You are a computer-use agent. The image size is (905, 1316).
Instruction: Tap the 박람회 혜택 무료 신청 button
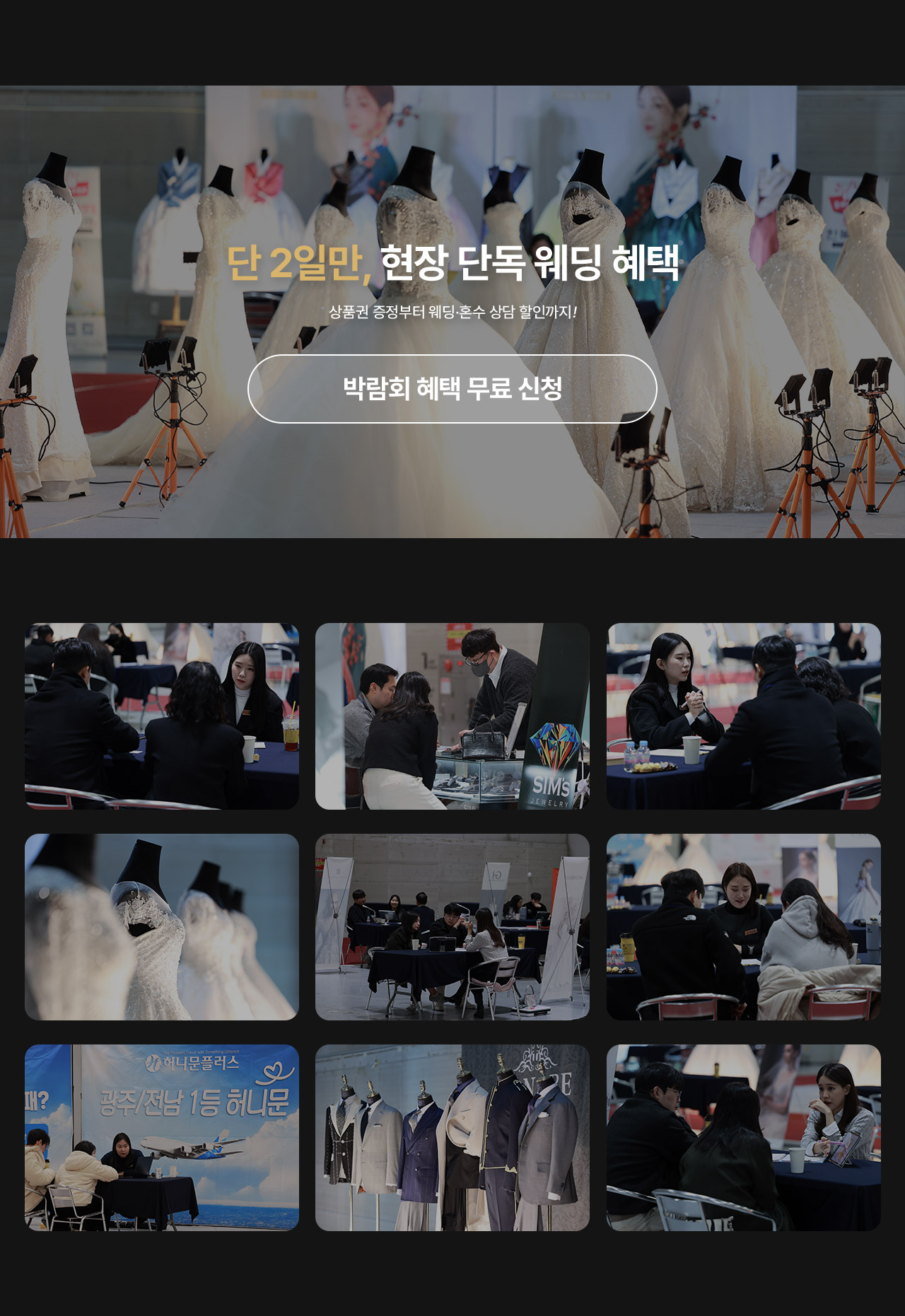[452, 389]
